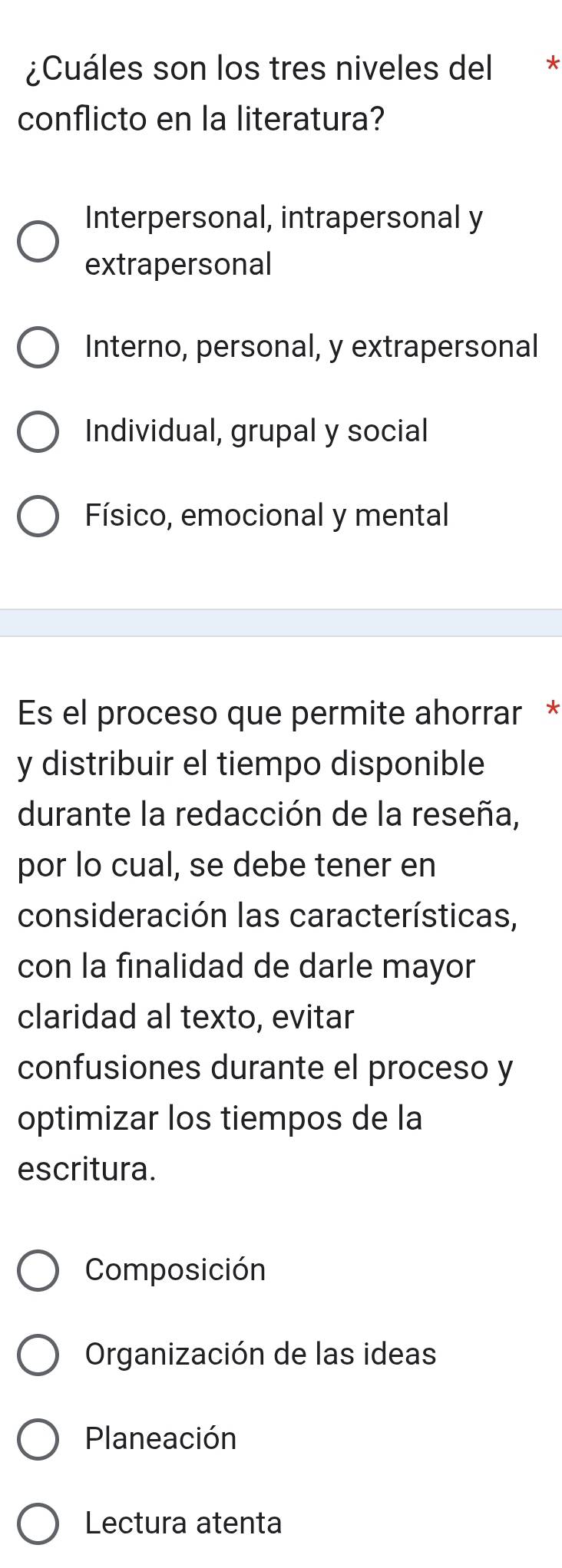This screenshot has width=562, height=1568.
Task: Choose 'Interno, personal, y extrapersonal' answer
Action: pos(37,348)
